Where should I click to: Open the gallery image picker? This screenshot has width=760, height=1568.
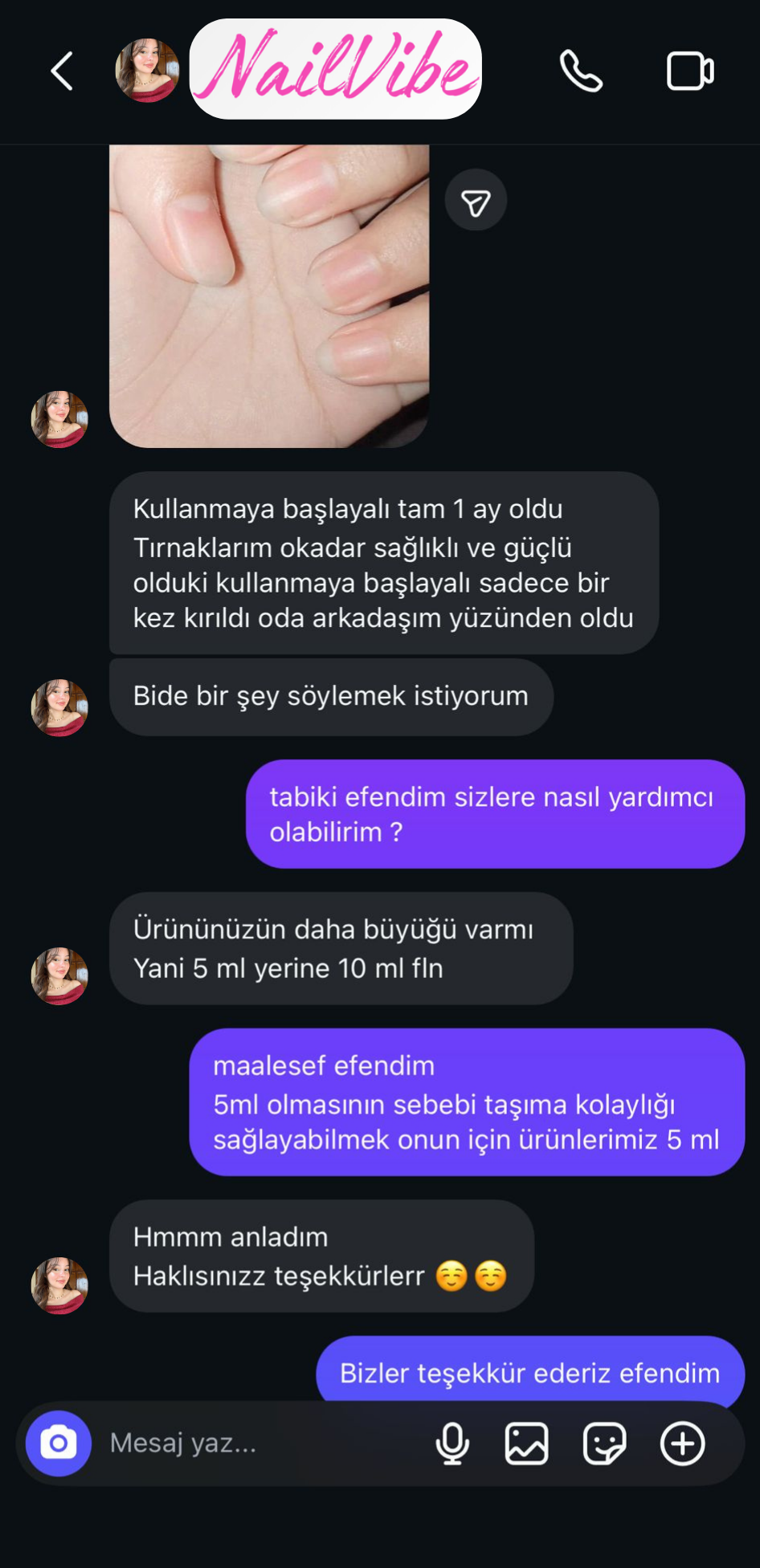coord(526,1443)
